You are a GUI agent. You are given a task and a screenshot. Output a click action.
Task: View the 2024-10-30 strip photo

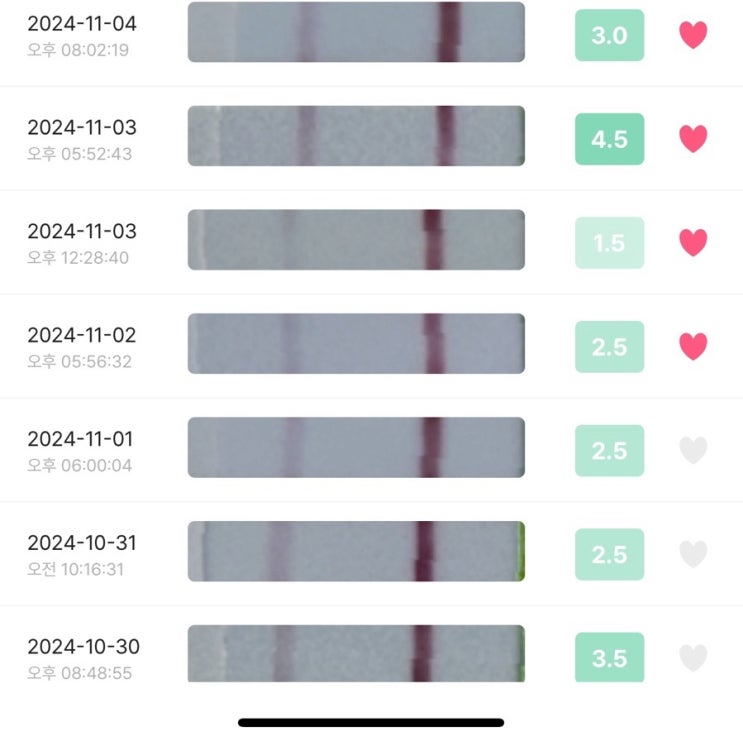click(356, 653)
